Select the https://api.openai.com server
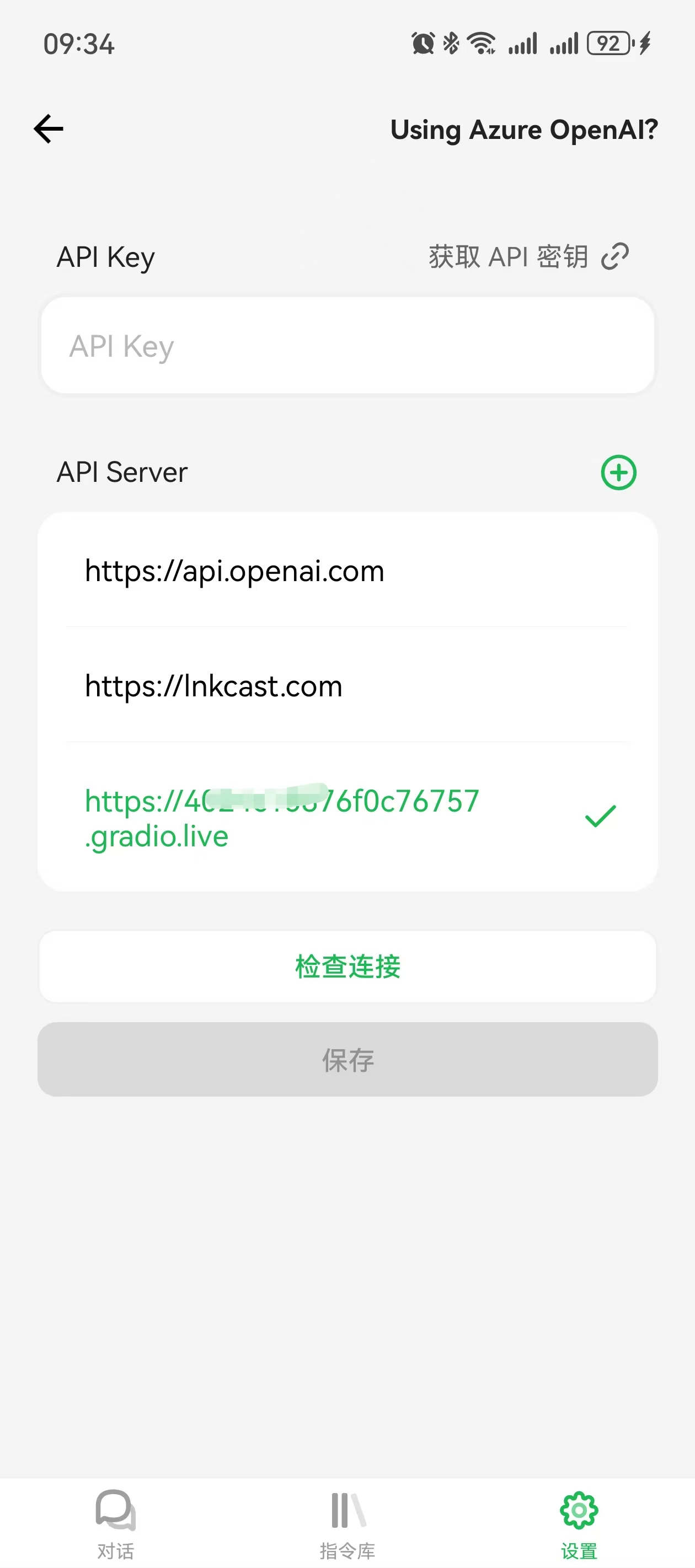Image resolution: width=695 pixels, height=1568 pixels. pyautogui.click(x=347, y=571)
